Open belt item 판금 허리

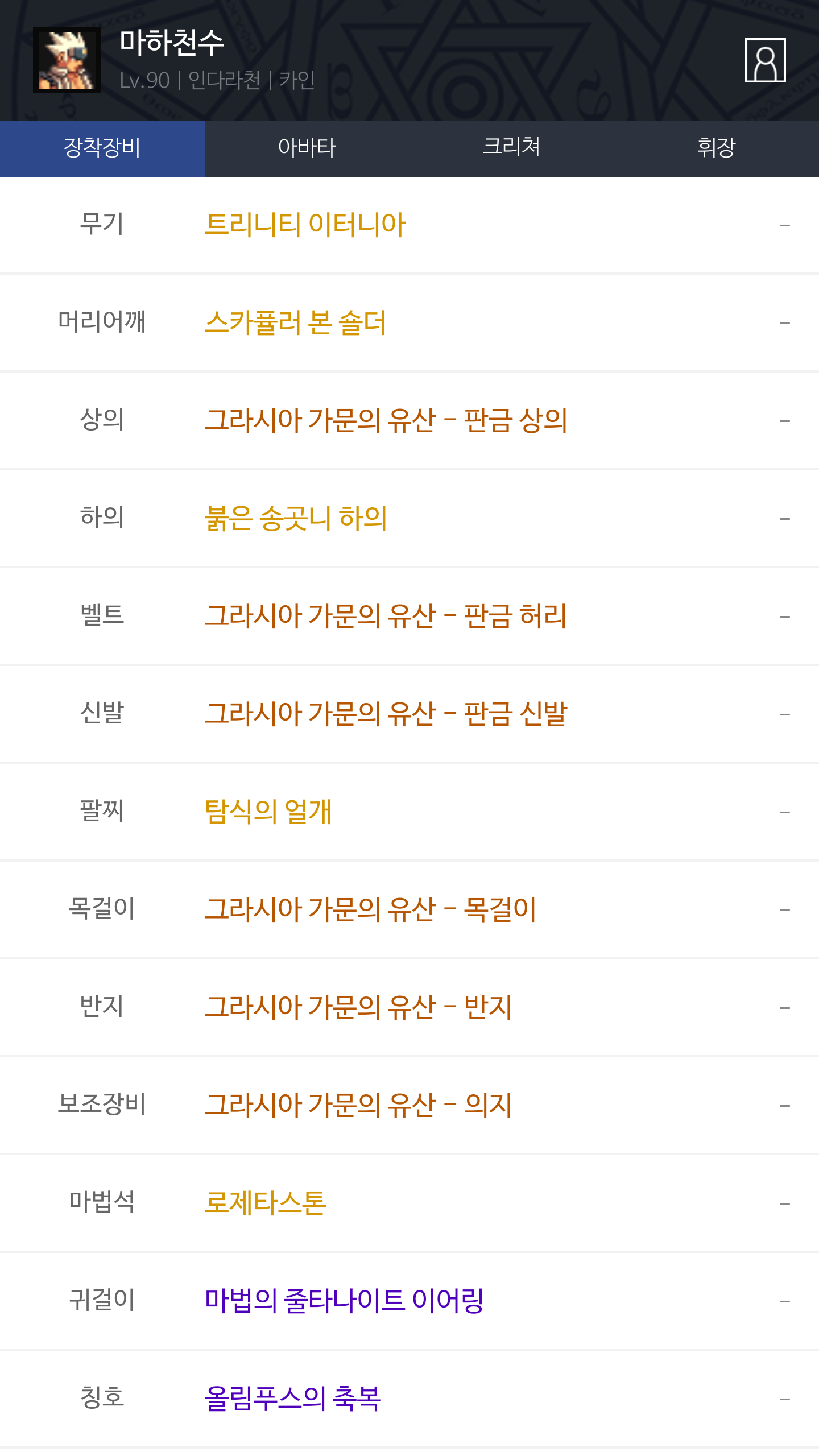click(386, 616)
